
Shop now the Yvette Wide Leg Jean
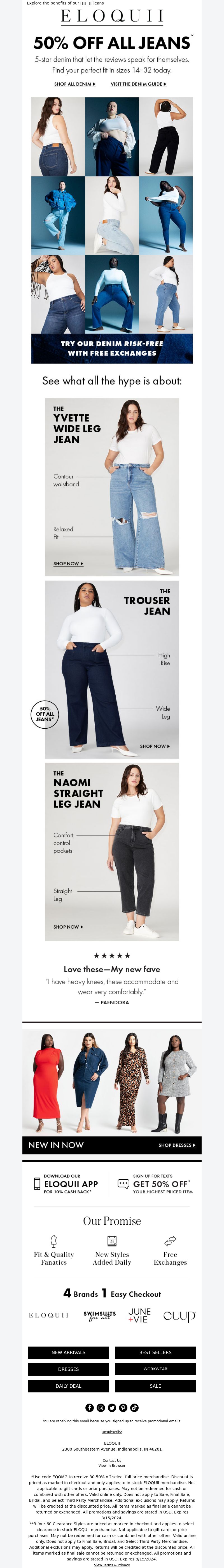click(68, 564)
